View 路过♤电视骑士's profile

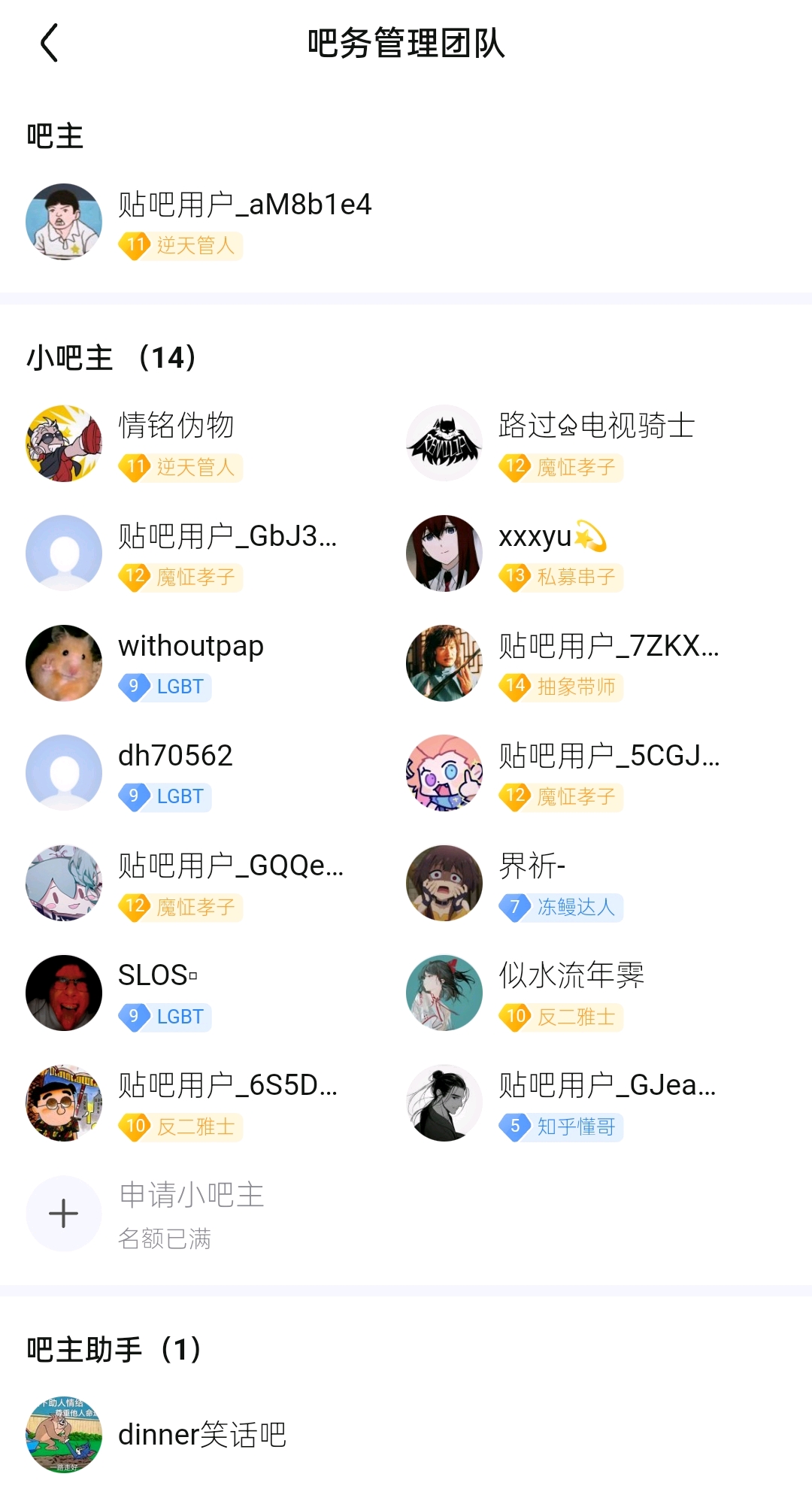596,426
